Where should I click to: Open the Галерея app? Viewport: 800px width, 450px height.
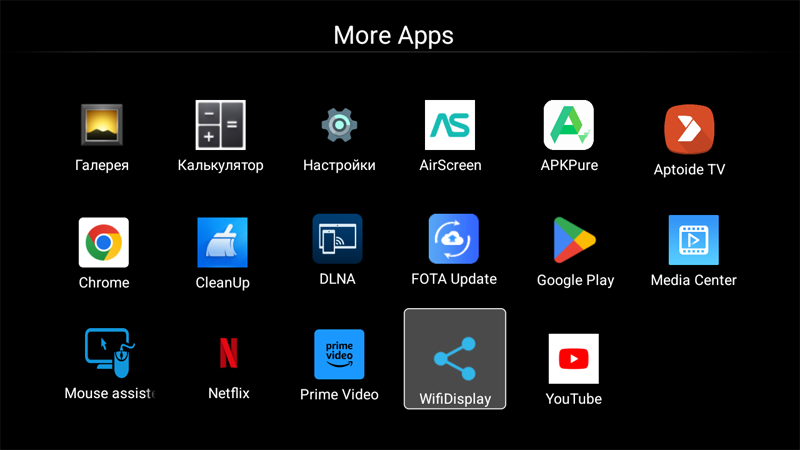pyautogui.click(x=102, y=125)
